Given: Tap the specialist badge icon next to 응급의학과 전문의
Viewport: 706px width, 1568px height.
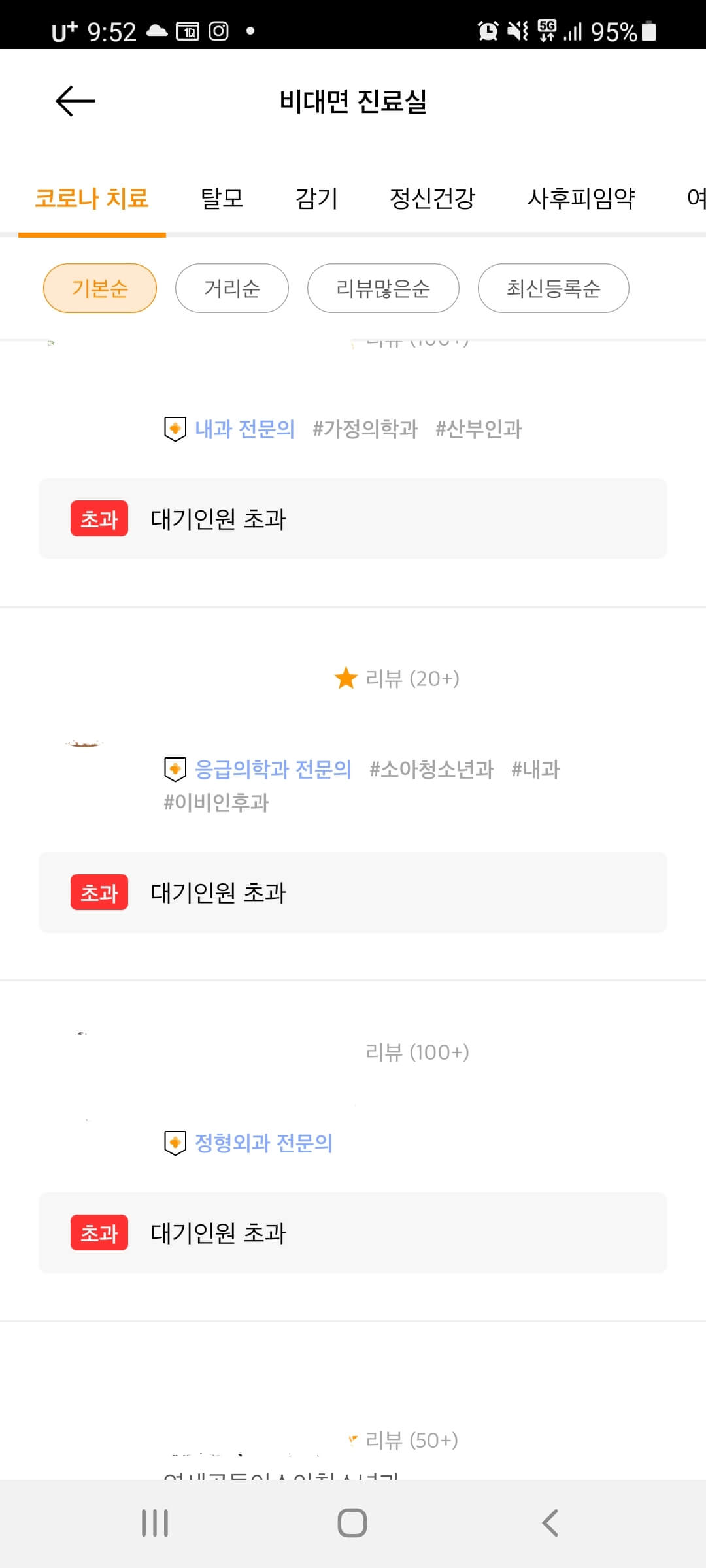Looking at the screenshot, I should (174, 769).
